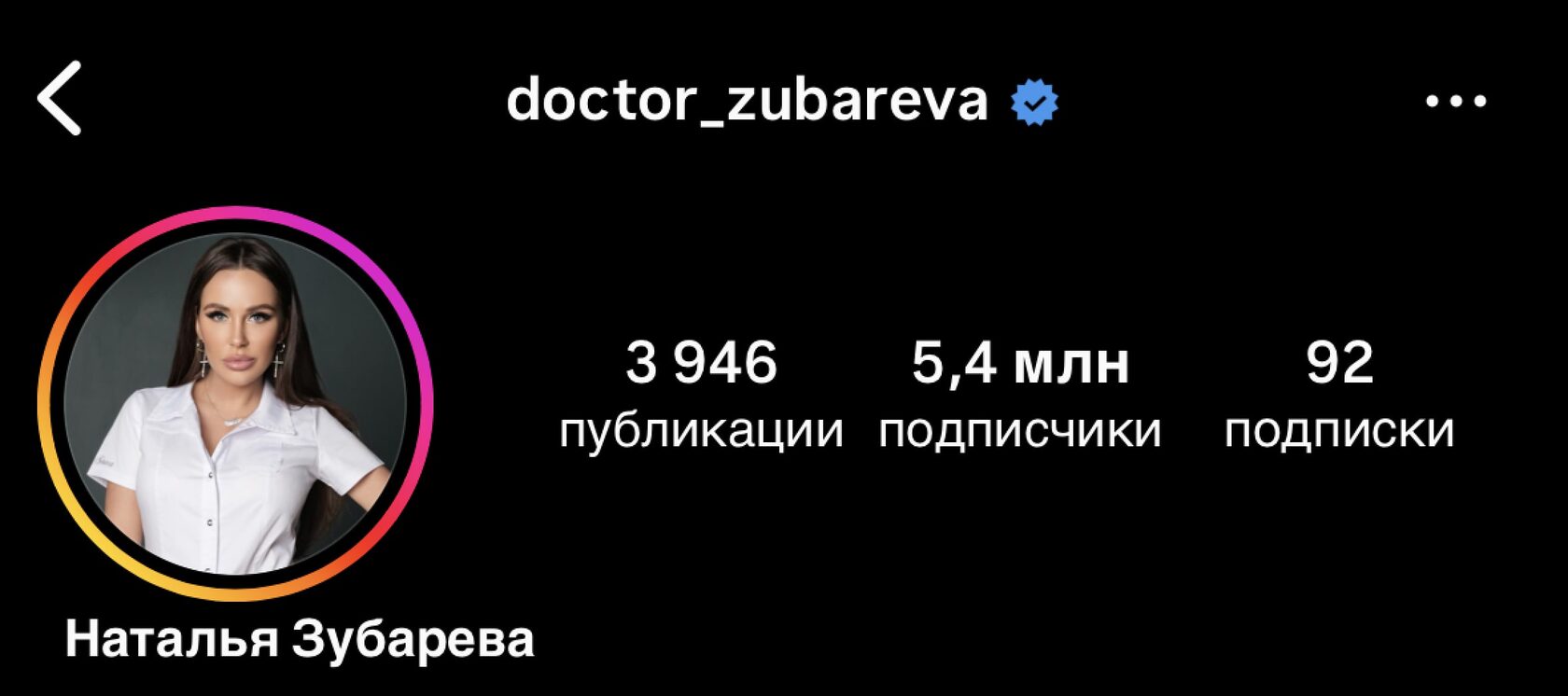Image resolution: width=1568 pixels, height=696 pixels.
Task: Jump to the 3 946 публикации
Action: (x=701, y=395)
